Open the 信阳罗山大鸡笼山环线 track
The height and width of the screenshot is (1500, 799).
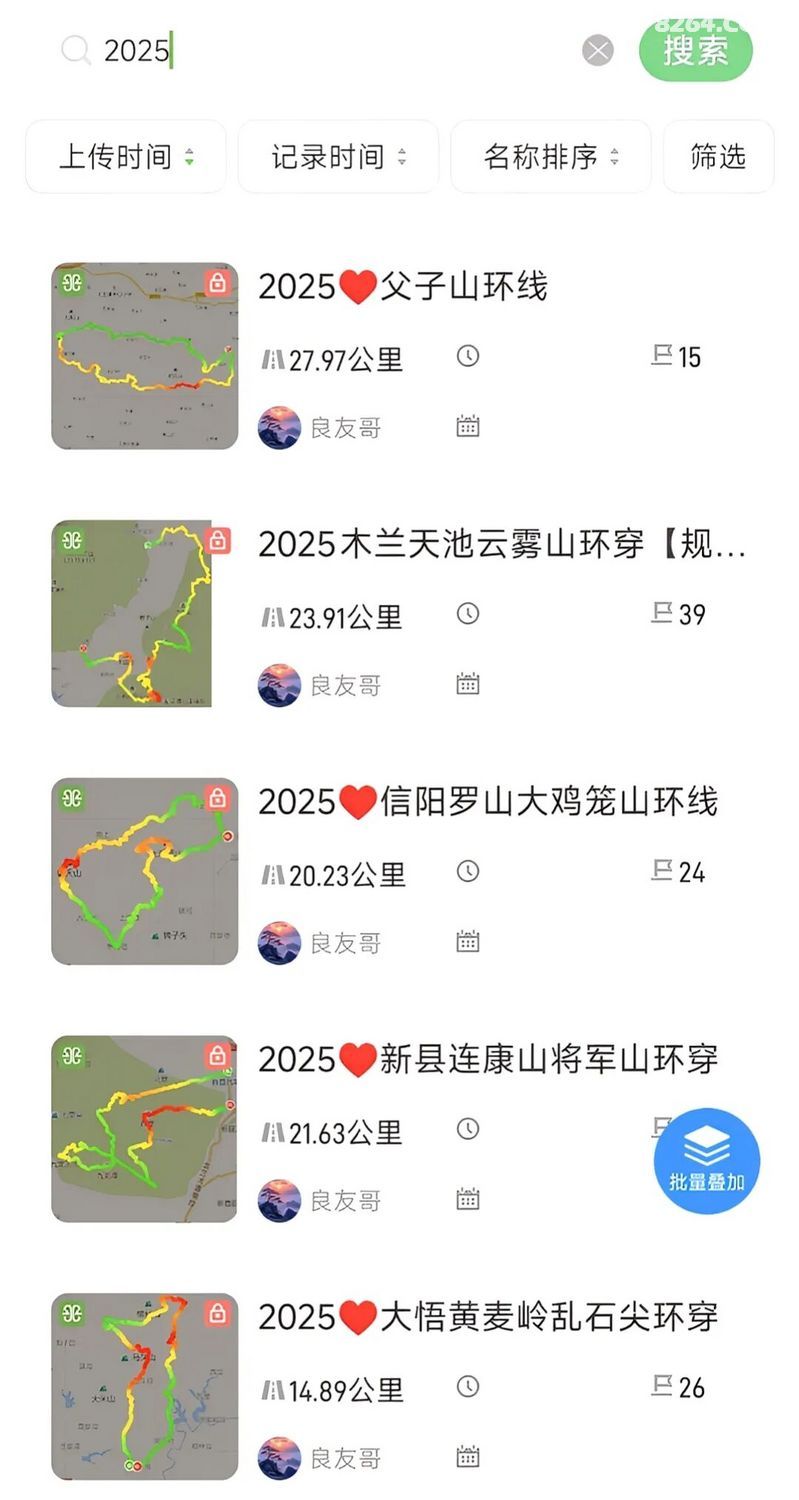click(x=400, y=871)
